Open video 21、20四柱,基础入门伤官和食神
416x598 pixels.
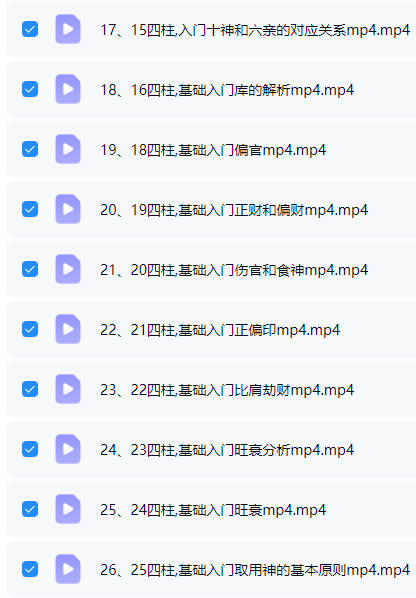pyautogui.click(x=234, y=270)
